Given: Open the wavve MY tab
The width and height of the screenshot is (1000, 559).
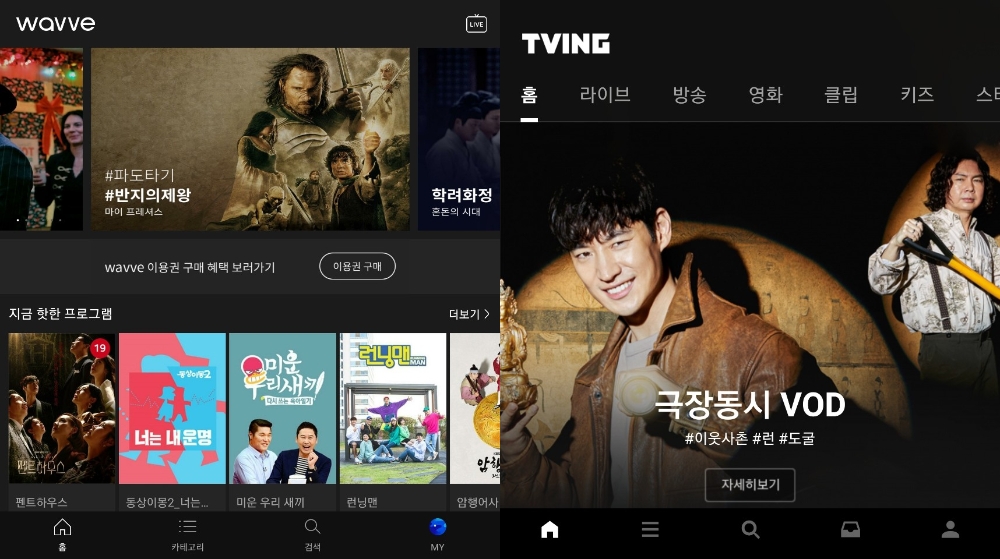Looking at the screenshot, I should [437, 535].
